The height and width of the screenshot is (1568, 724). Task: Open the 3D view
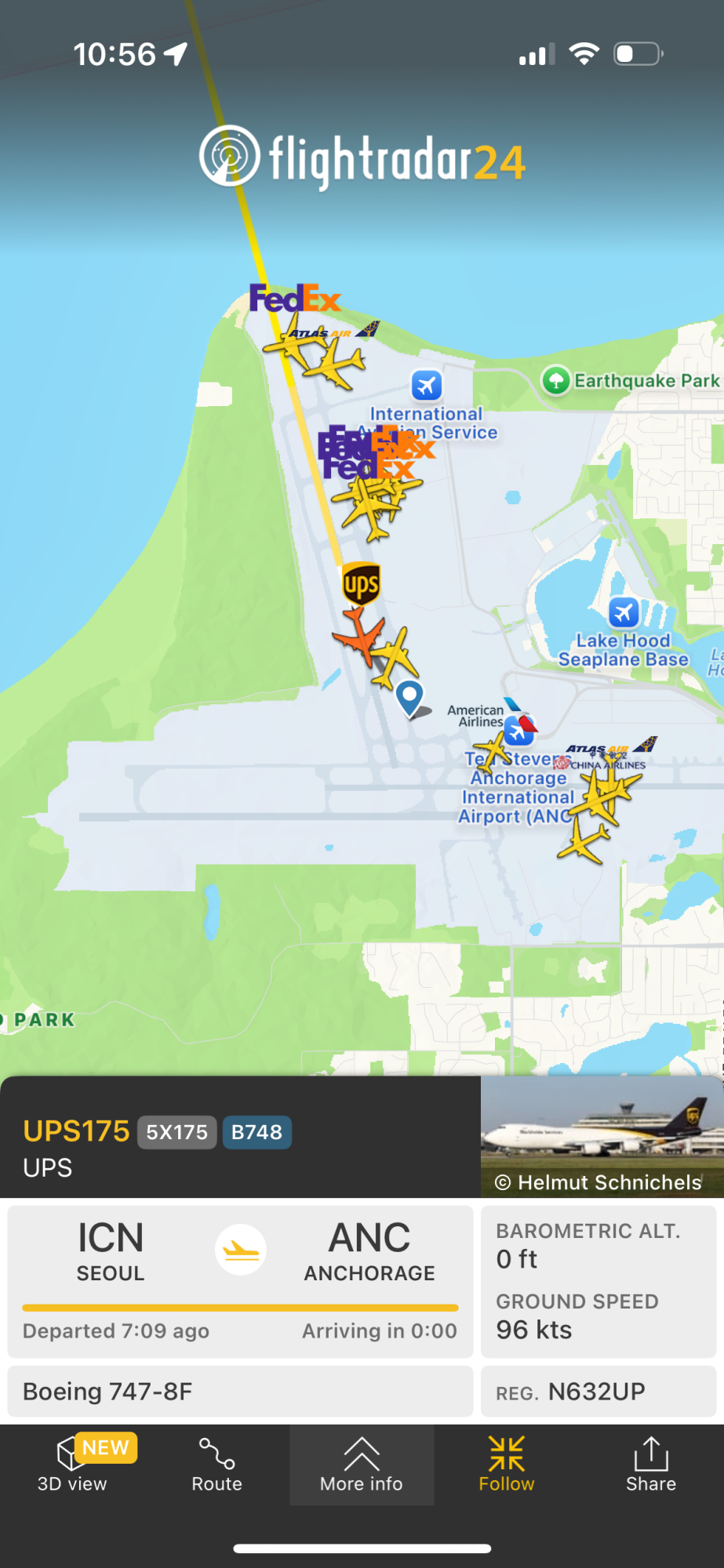71,1465
